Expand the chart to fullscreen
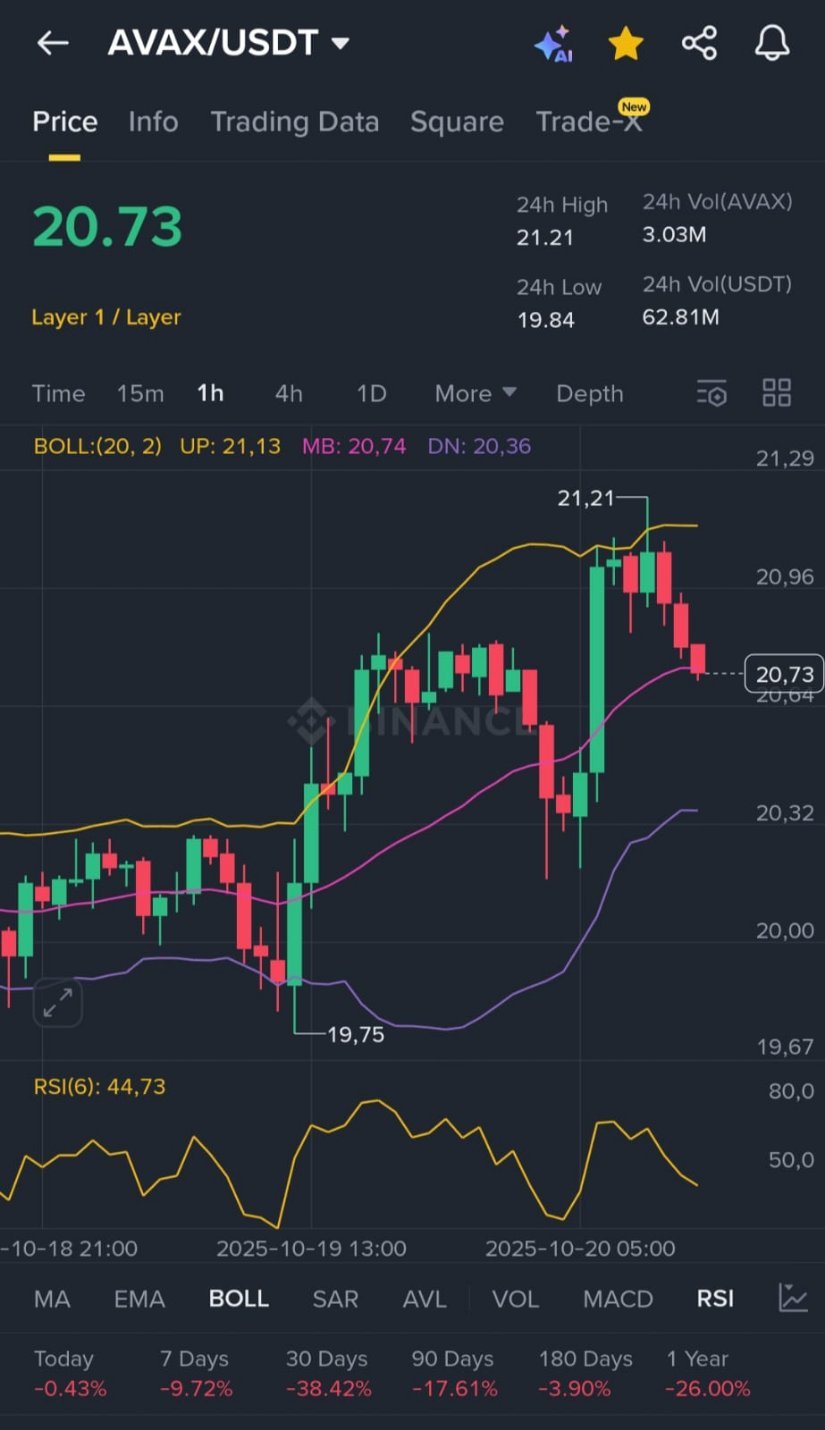Image resolution: width=825 pixels, height=1430 pixels. 57,1003
